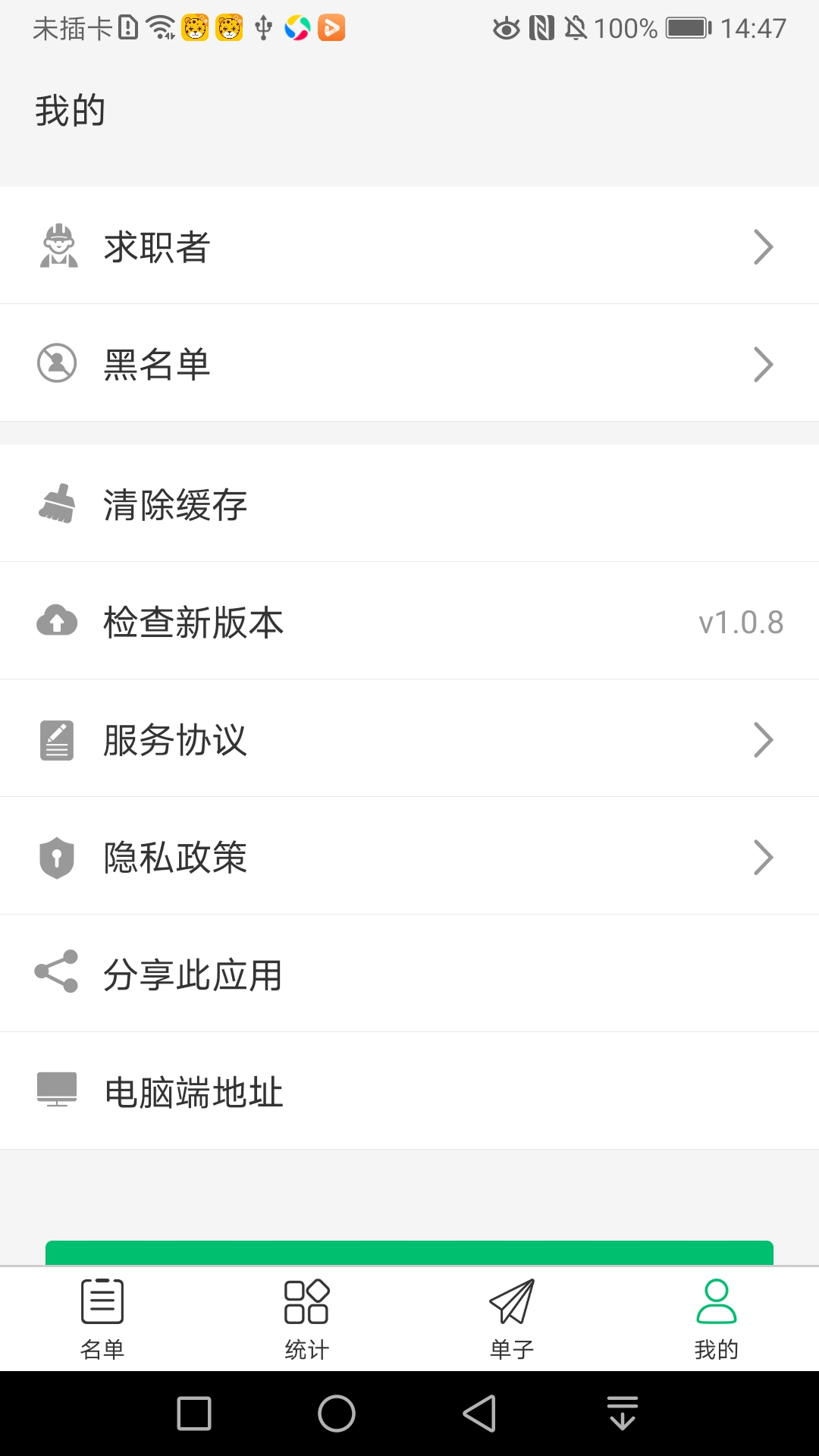
Task: Open privacy policy via its arrow
Action: tap(764, 855)
